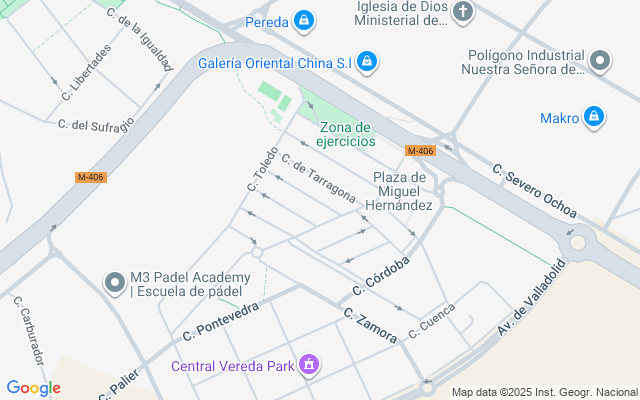Open the Pereda shop marker

click(305, 20)
